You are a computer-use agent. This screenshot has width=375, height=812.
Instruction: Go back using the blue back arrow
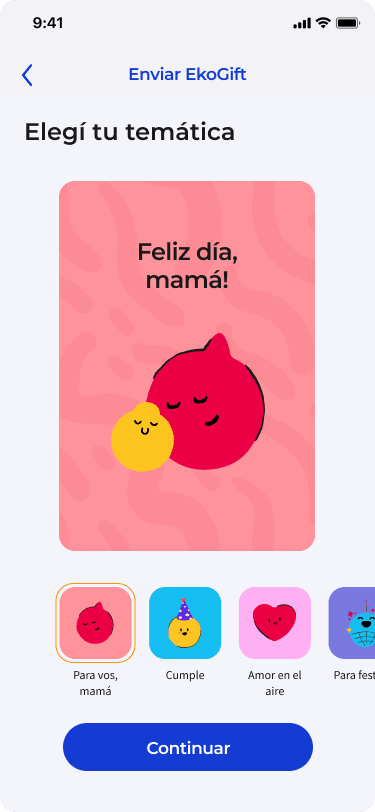click(x=27, y=75)
